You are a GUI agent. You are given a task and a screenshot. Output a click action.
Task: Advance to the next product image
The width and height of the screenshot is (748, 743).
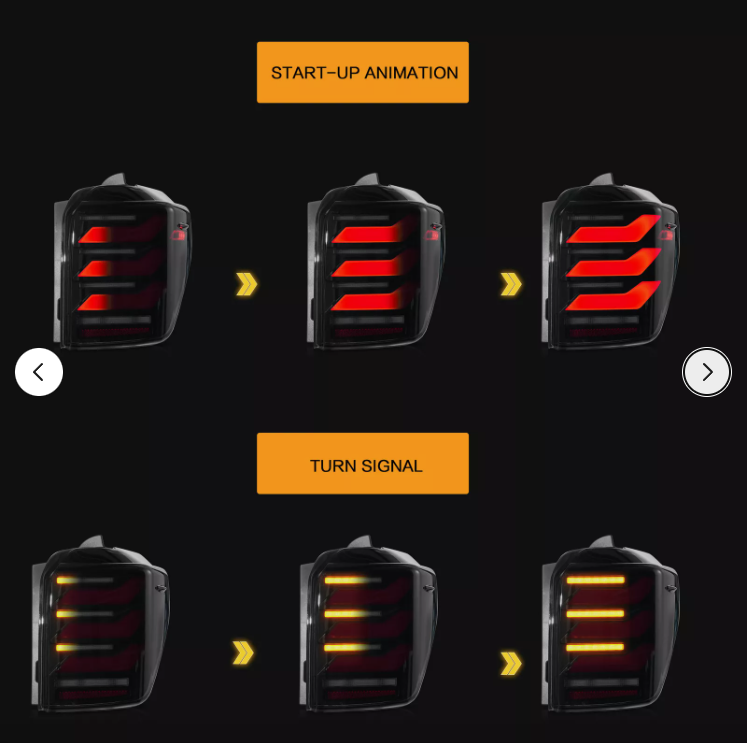coord(707,372)
